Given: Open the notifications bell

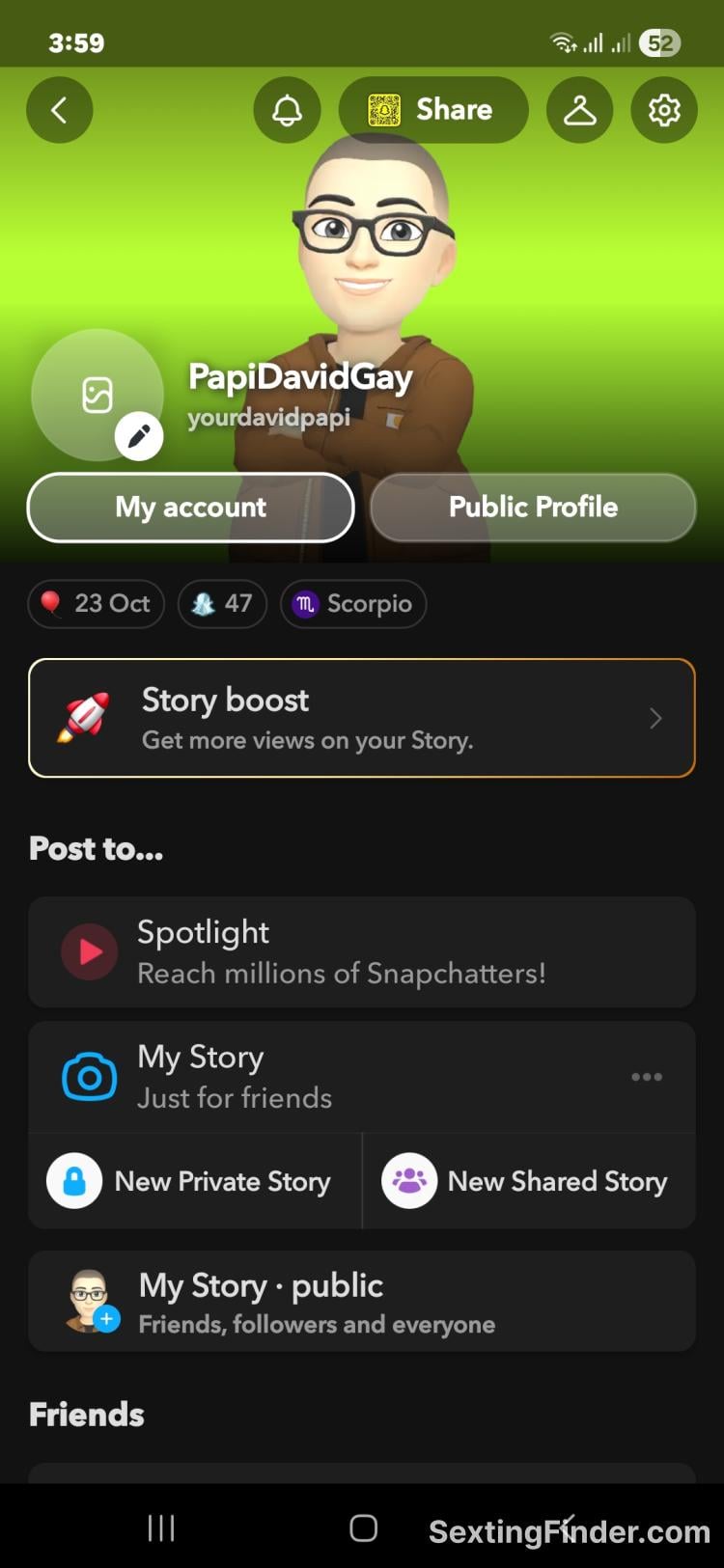Looking at the screenshot, I should (x=287, y=110).
